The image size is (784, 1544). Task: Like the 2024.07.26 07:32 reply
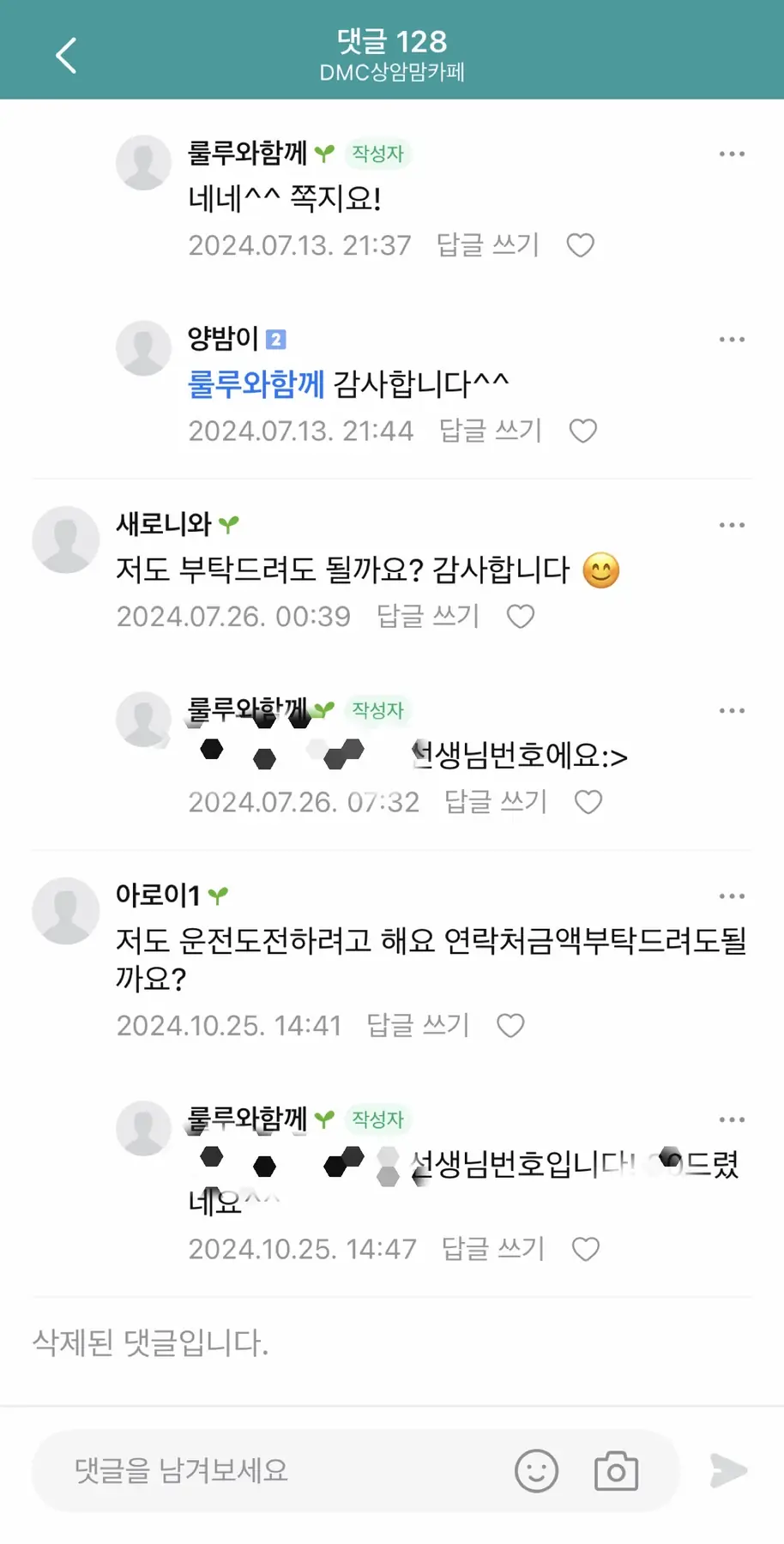[588, 802]
